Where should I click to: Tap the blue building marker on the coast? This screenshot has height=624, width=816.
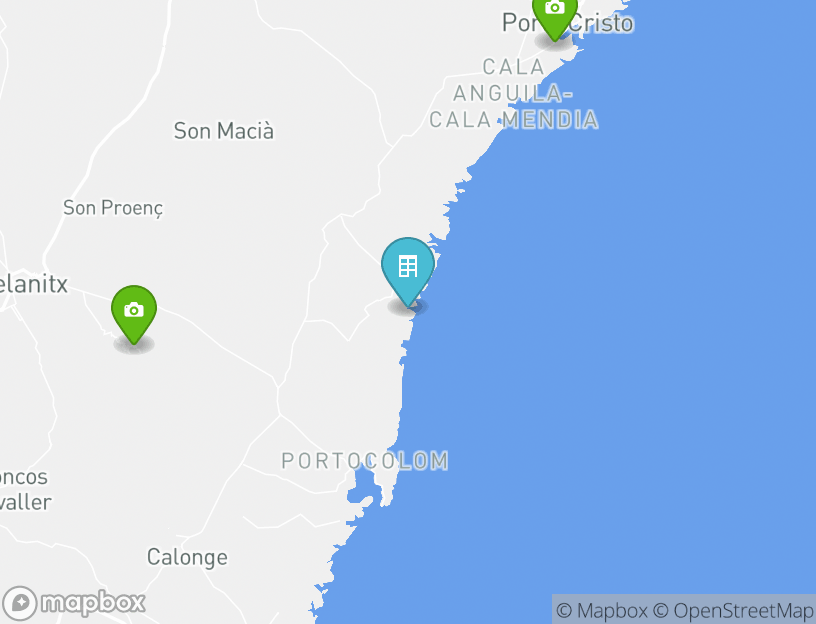[x=408, y=268]
